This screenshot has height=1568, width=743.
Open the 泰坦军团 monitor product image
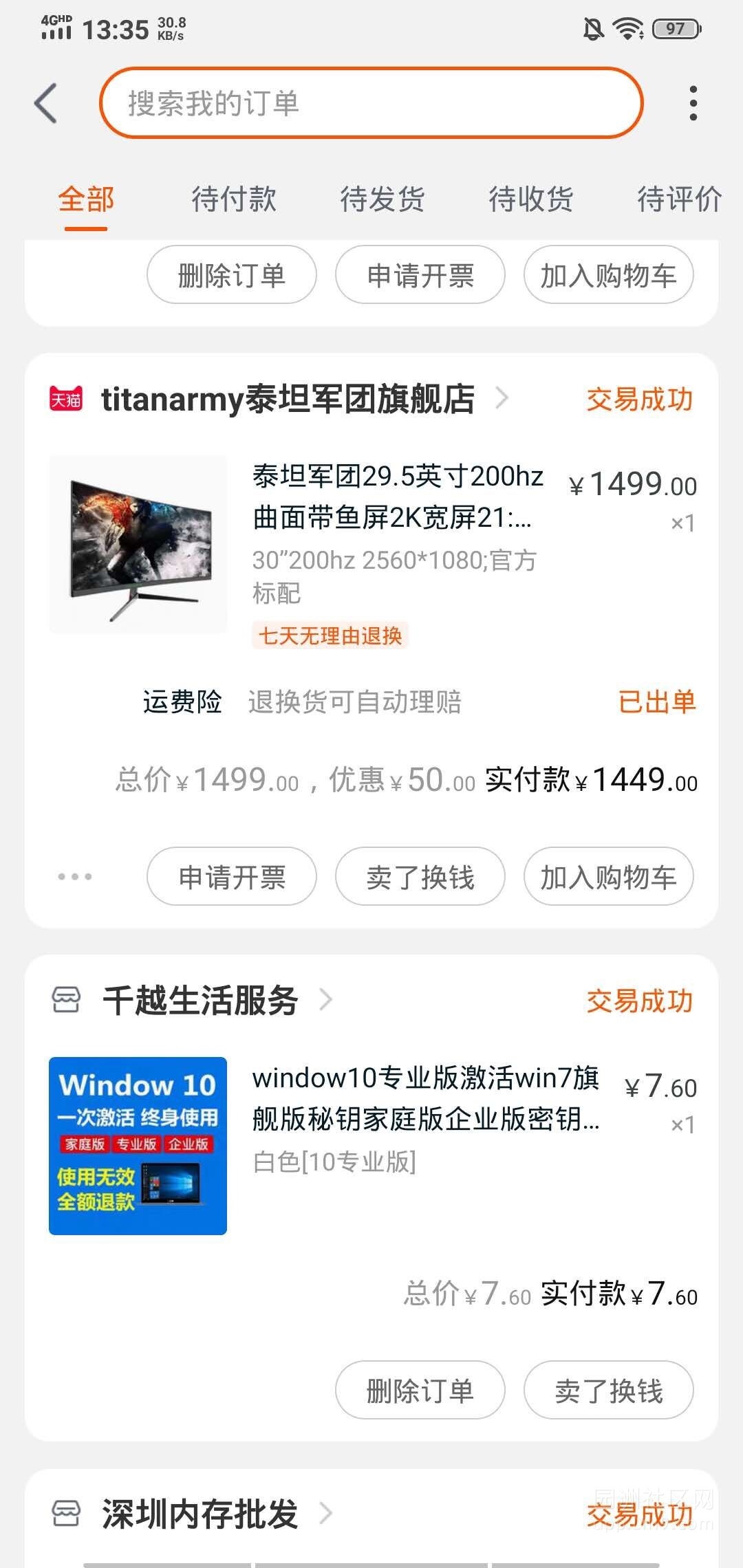click(x=138, y=544)
